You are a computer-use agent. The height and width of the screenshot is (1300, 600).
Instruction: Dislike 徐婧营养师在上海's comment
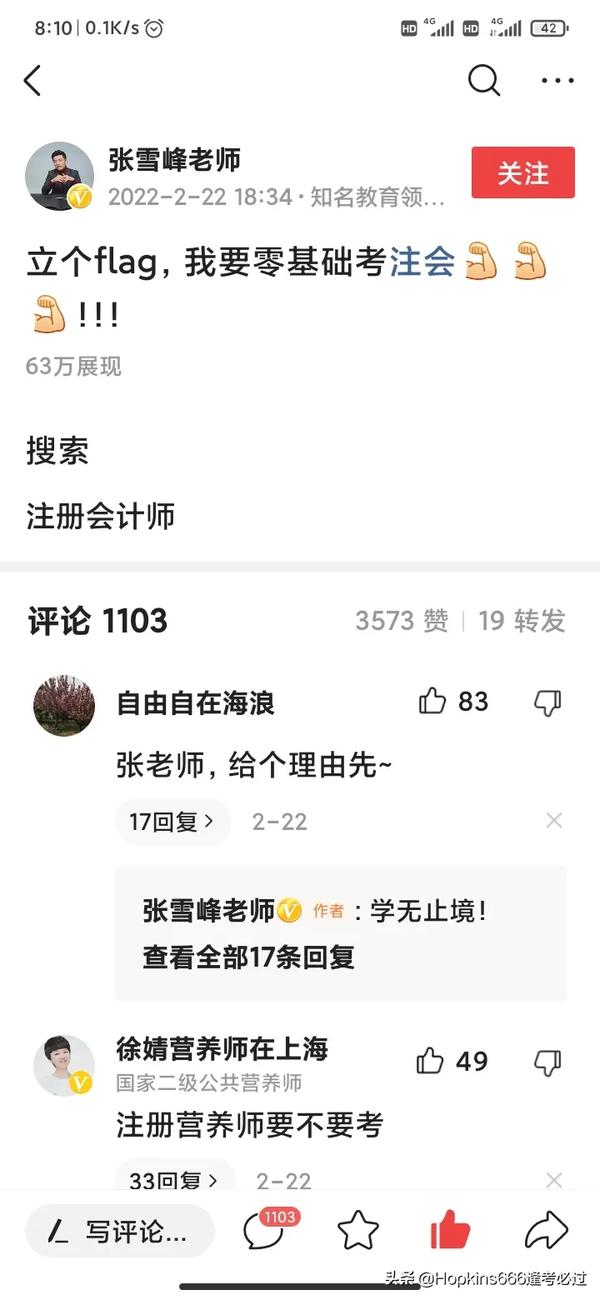tap(548, 1062)
